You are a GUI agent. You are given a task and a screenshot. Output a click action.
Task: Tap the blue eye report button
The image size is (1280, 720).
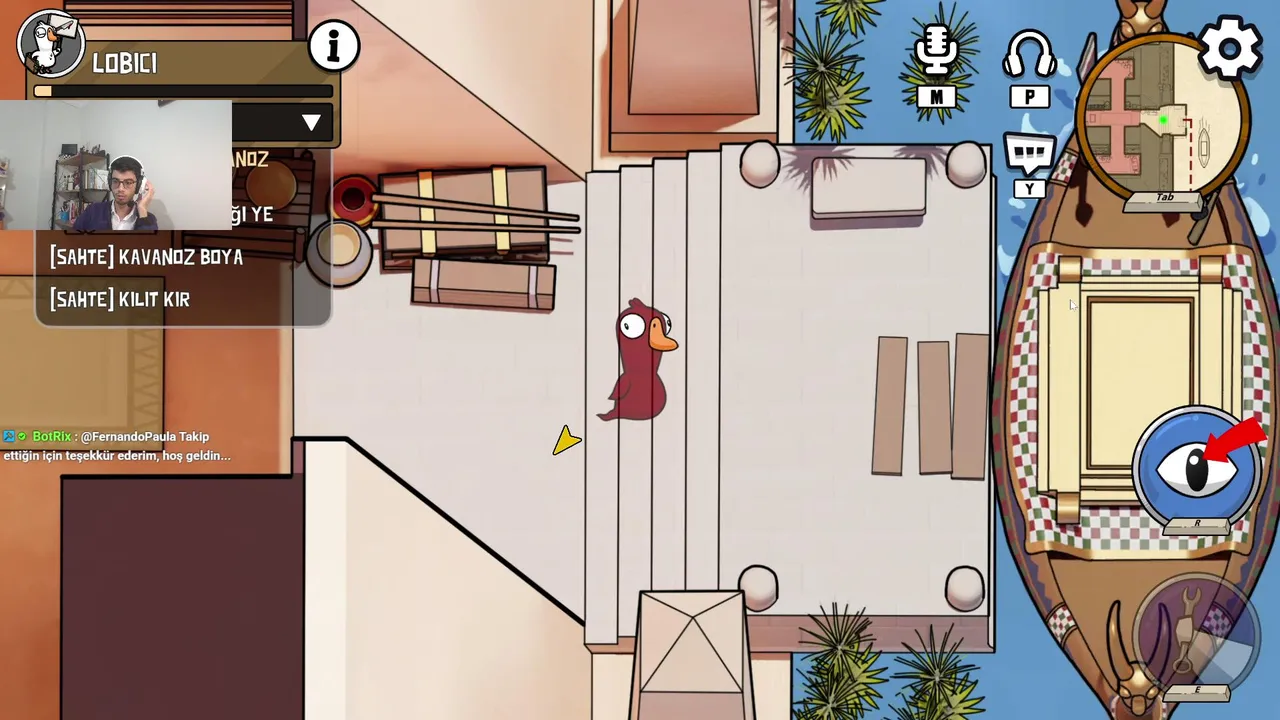(1196, 467)
